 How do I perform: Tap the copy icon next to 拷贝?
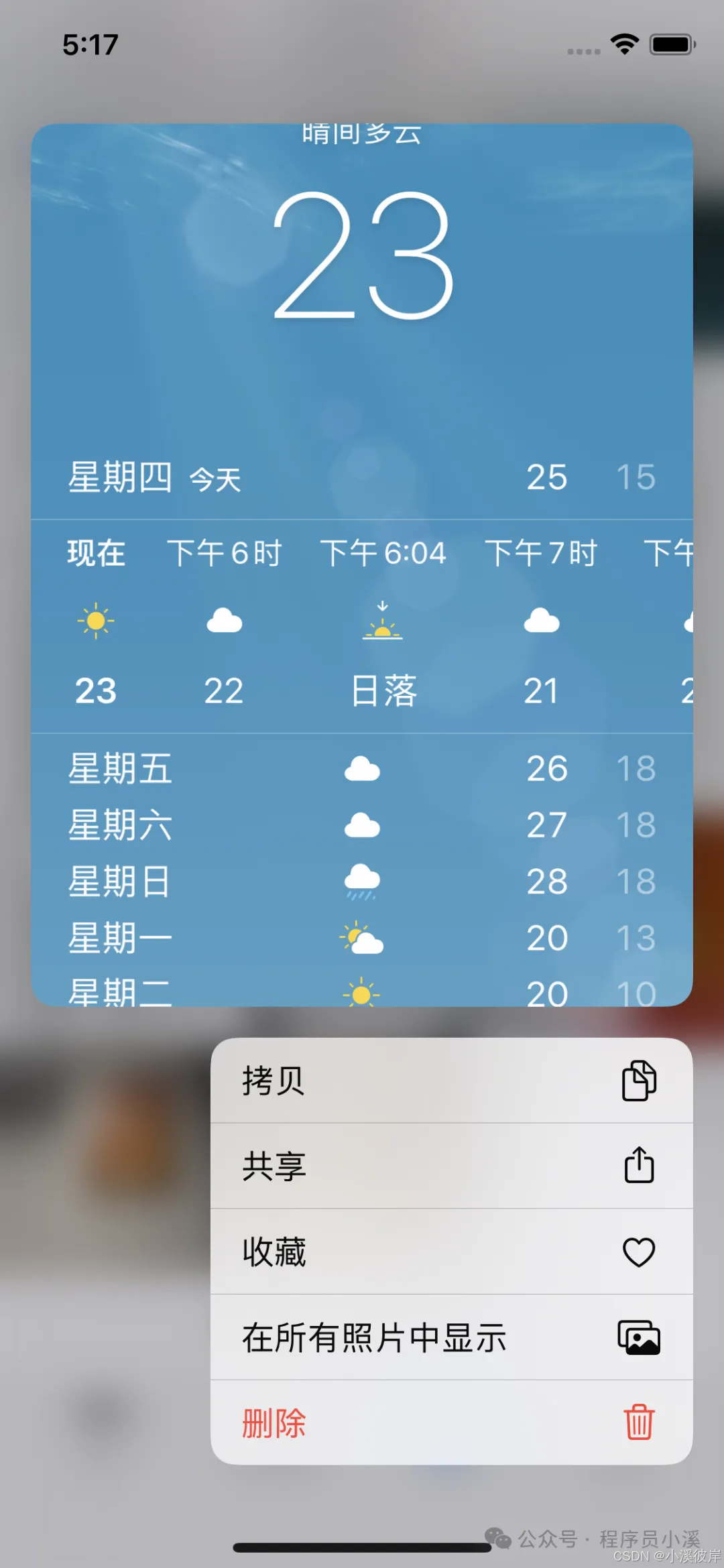click(638, 1079)
